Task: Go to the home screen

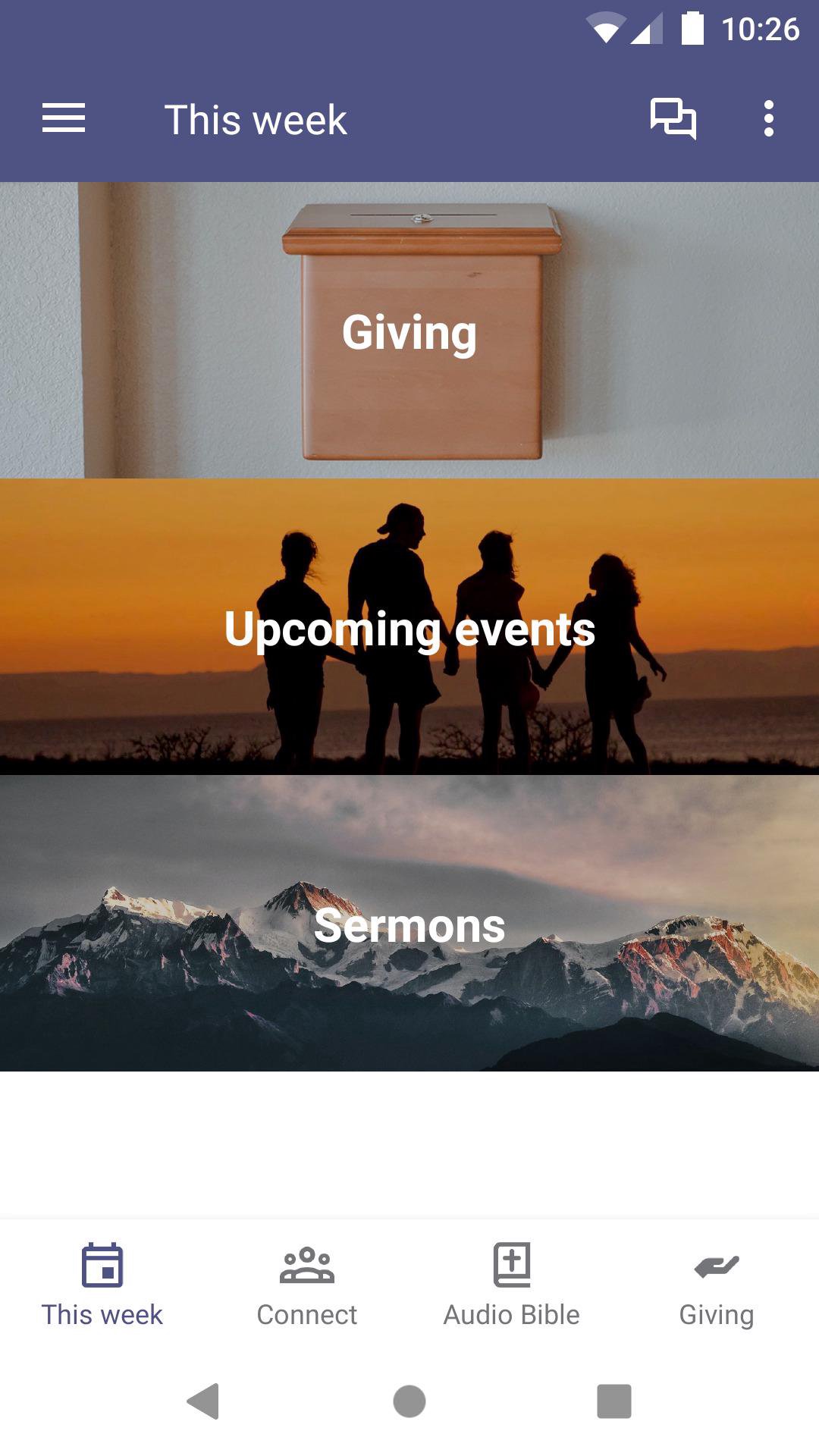Action: (409, 1401)
